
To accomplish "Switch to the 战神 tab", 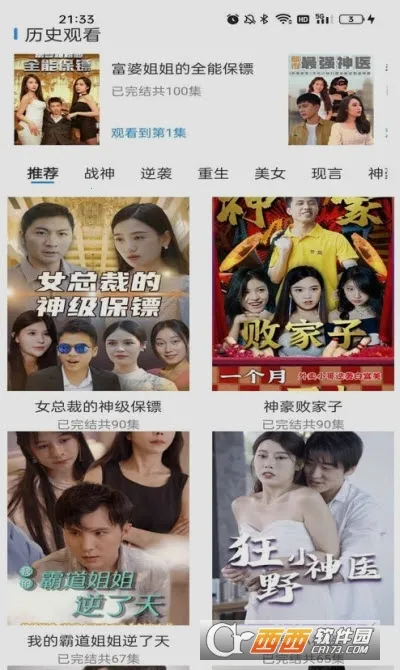I will pos(100,173).
